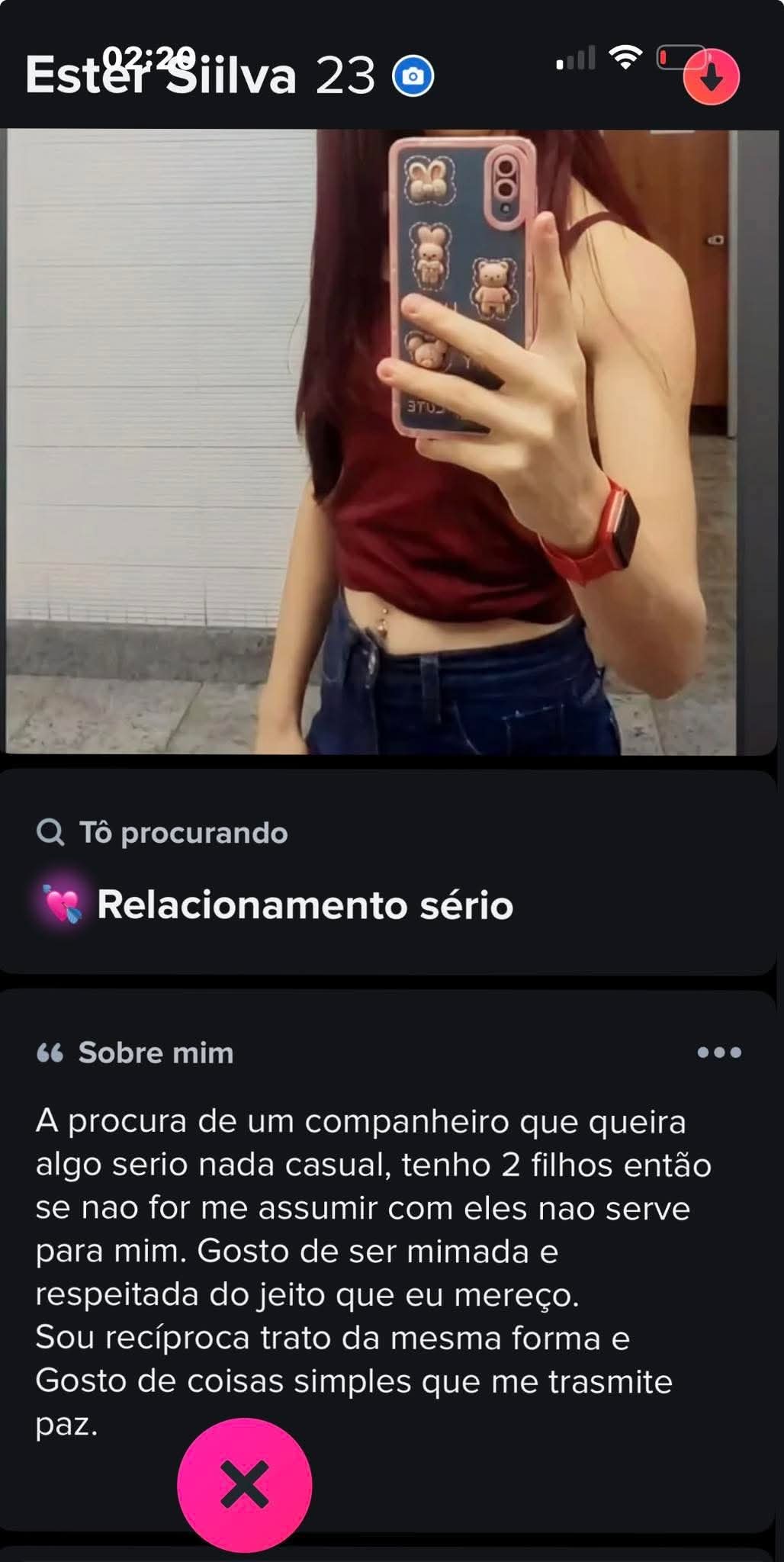Tap the blue photo verification badge
Viewport: 784px width, 1562px height.
click(x=413, y=76)
